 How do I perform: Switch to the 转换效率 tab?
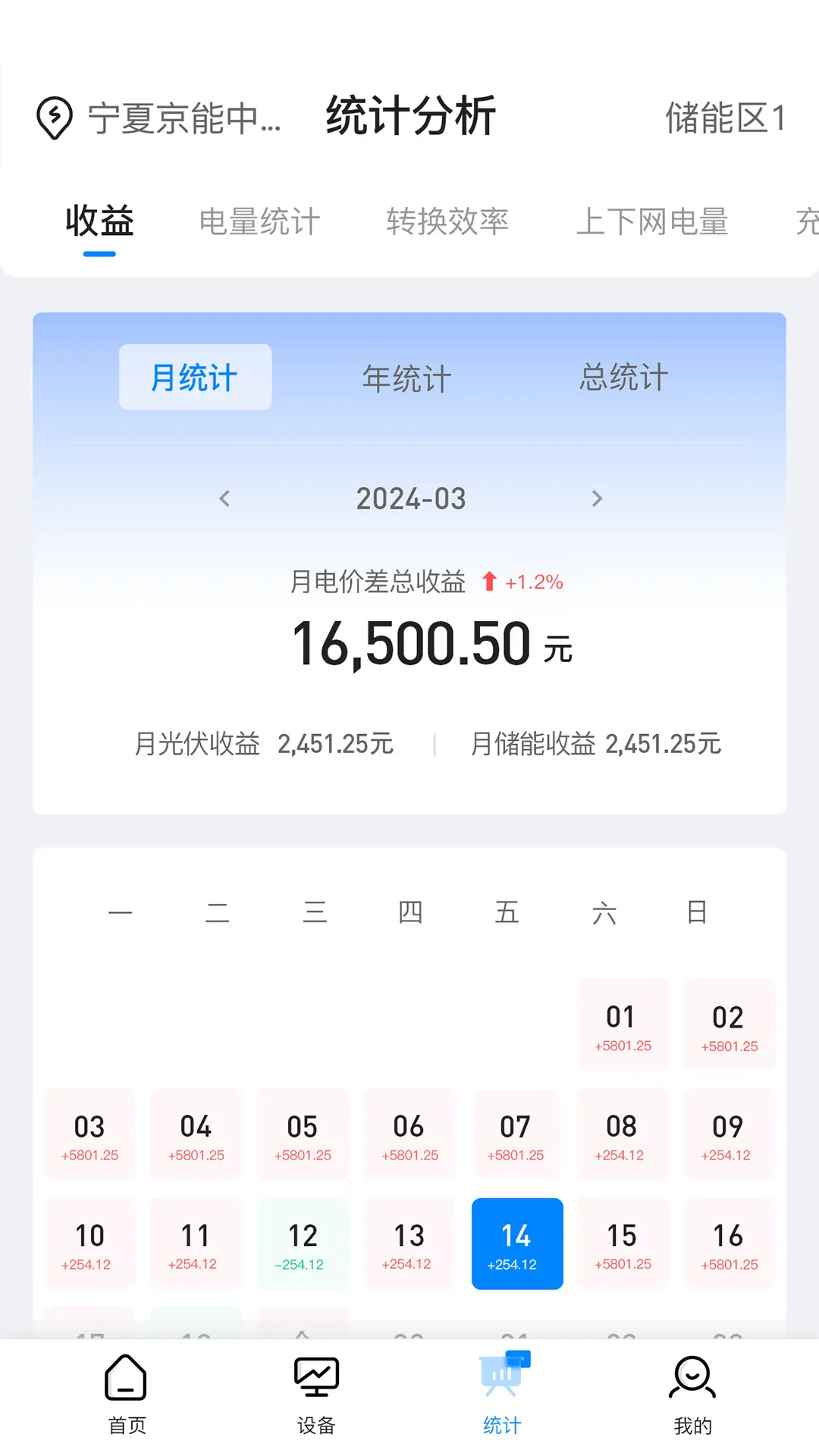click(447, 221)
